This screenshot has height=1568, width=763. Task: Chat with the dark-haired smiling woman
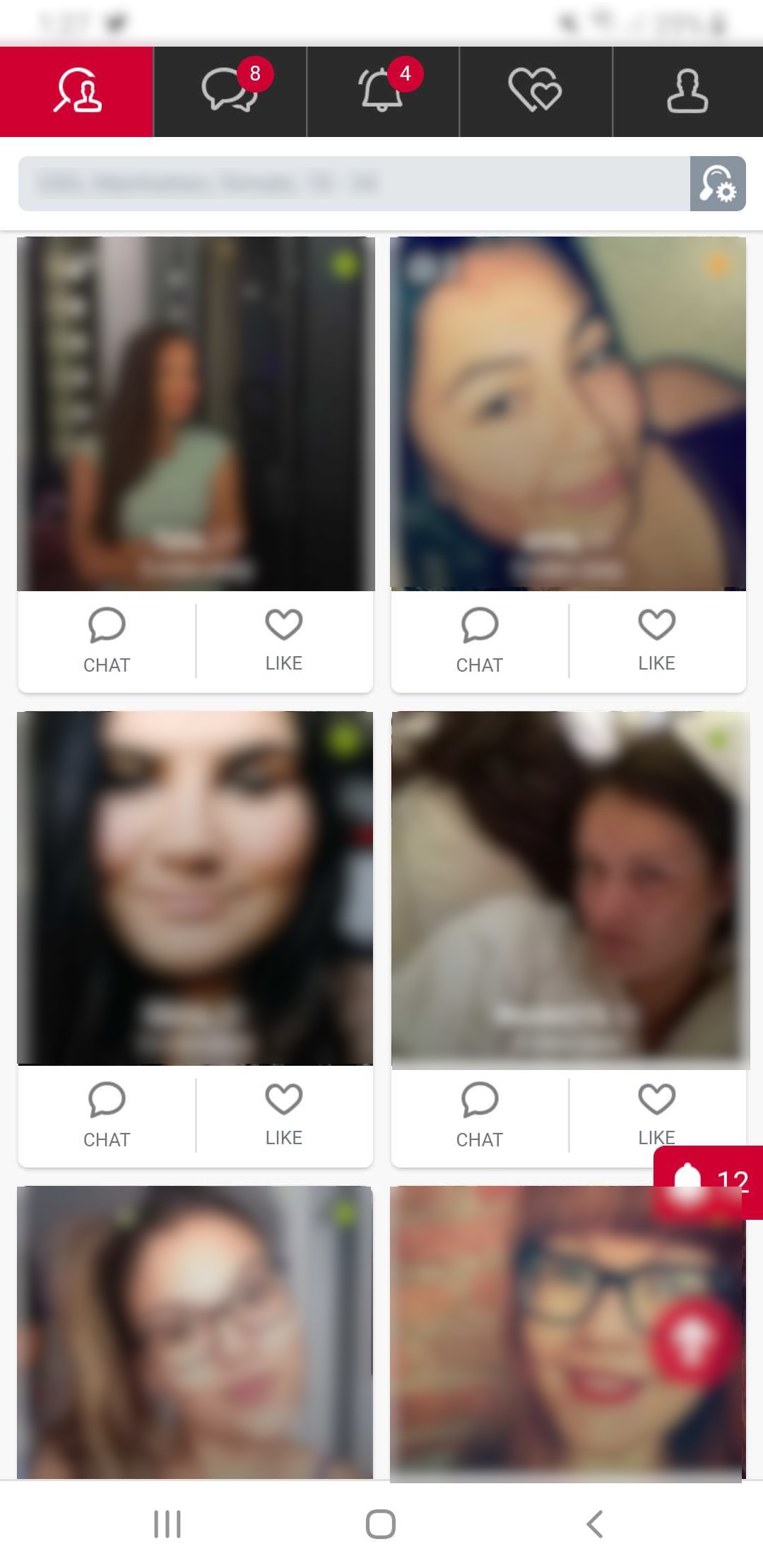(107, 1115)
